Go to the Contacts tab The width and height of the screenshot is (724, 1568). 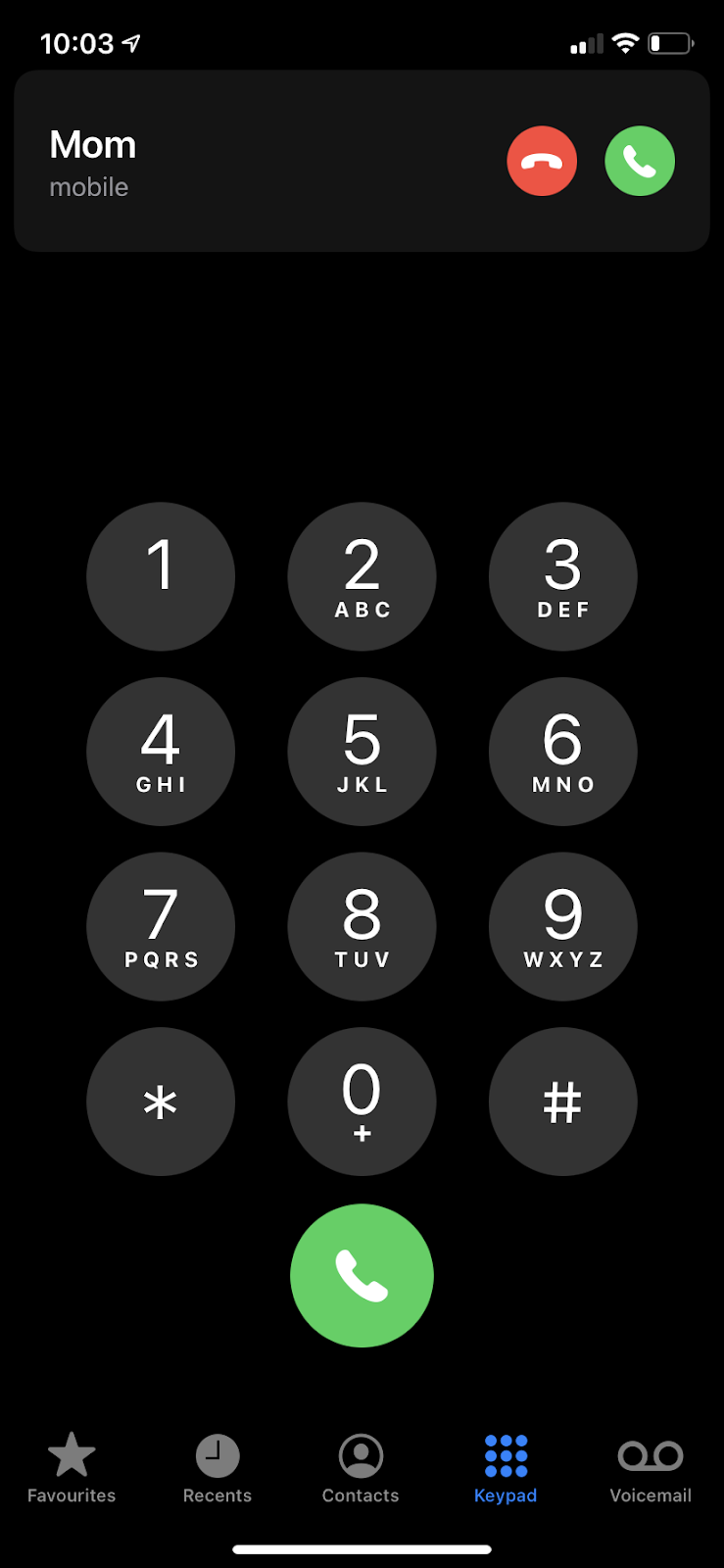[x=361, y=1468]
